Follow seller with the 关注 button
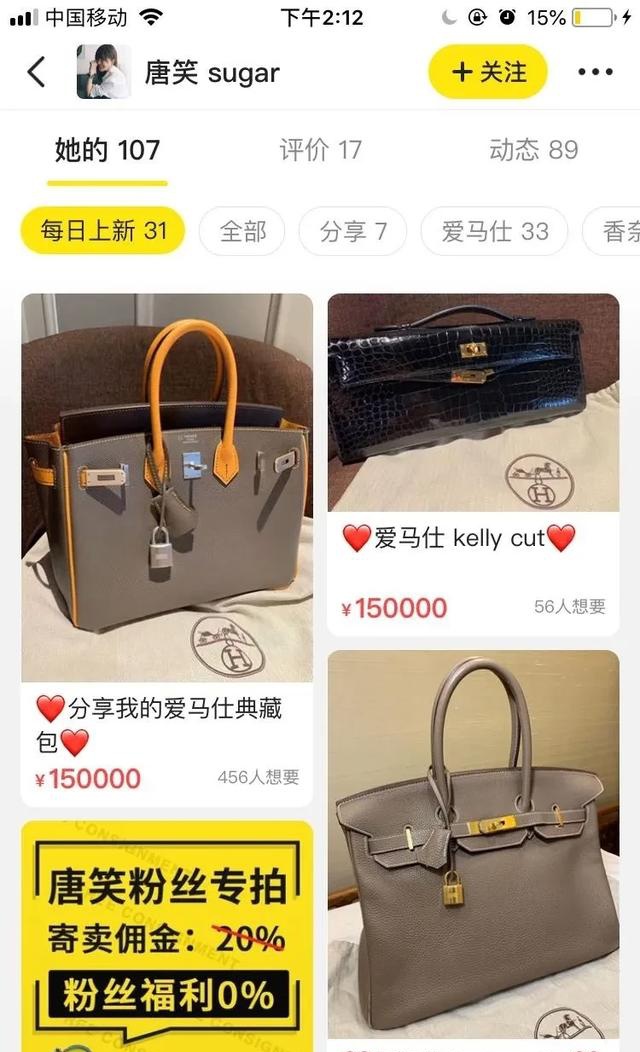640x1052 pixels. point(488,72)
